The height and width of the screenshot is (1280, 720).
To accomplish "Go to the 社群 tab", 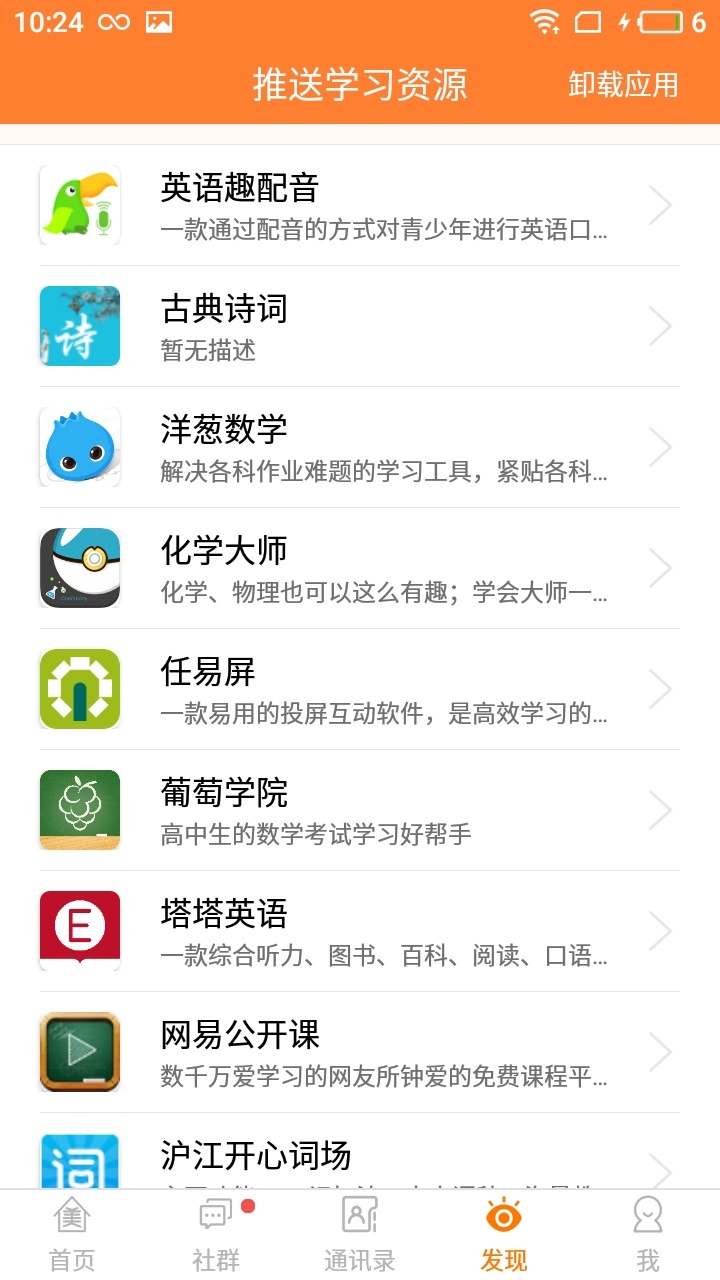I will [216, 1235].
